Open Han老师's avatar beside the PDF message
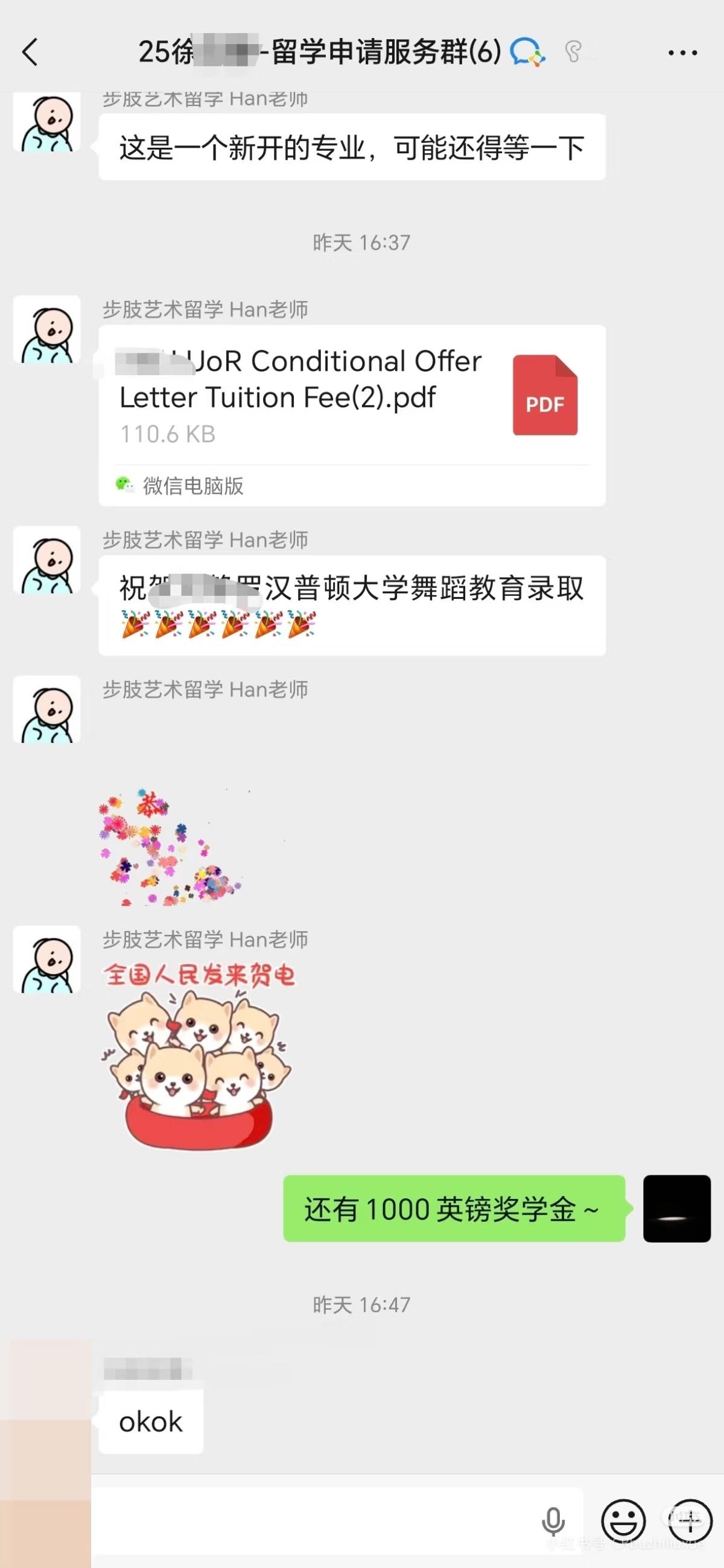 (47, 329)
